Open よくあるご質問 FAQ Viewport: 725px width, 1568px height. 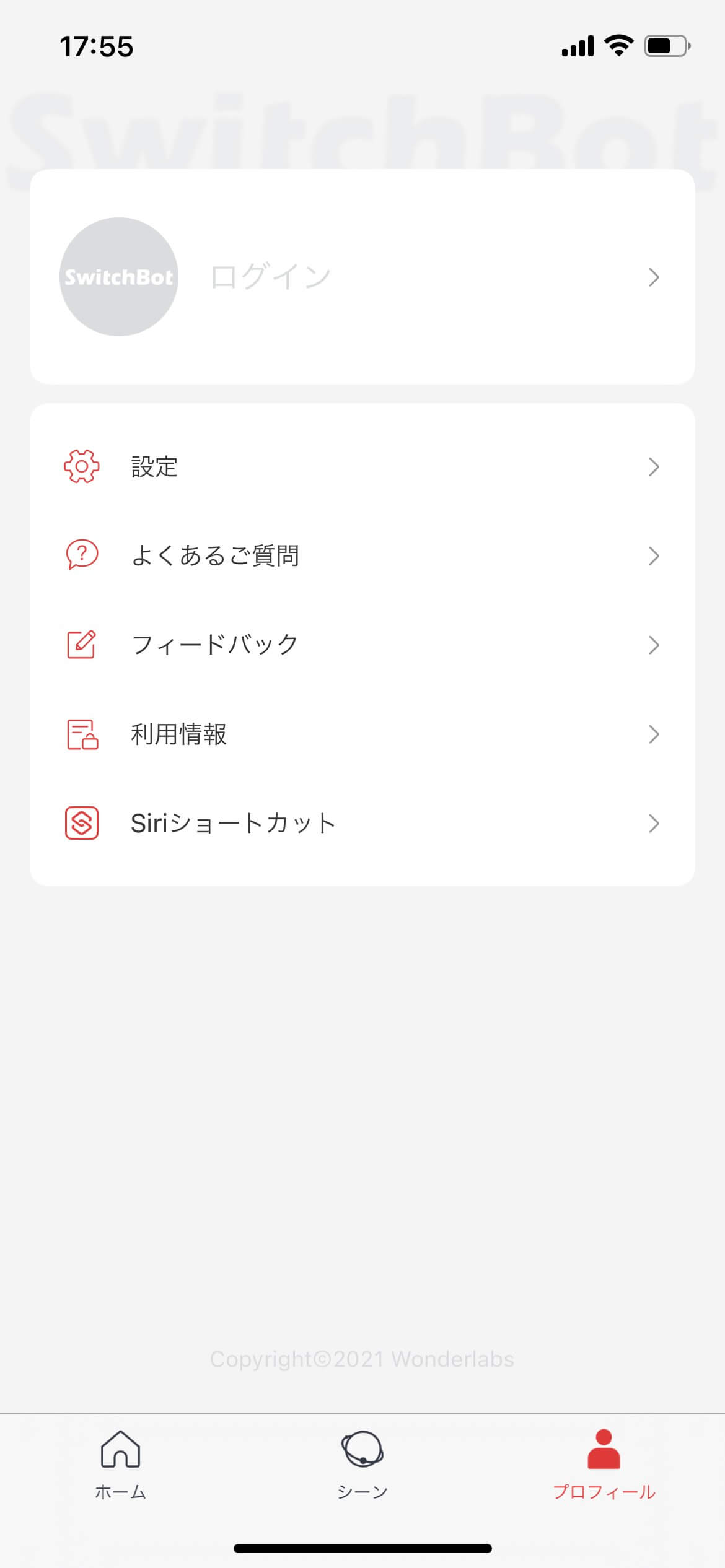click(x=362, y=555)
